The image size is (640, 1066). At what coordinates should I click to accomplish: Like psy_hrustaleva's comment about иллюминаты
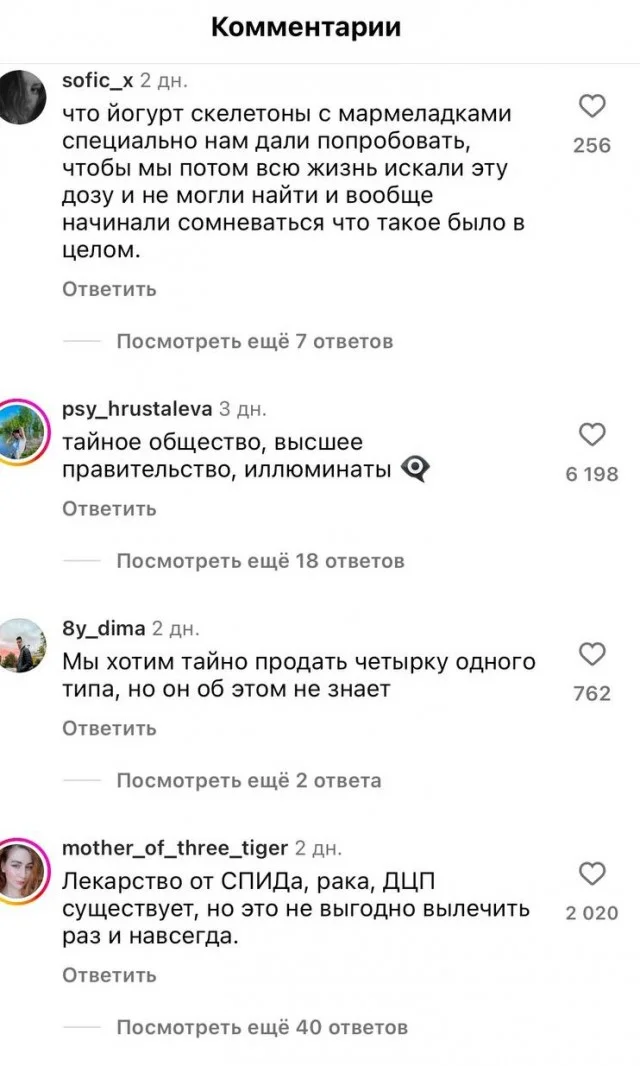tap(592, 434)
